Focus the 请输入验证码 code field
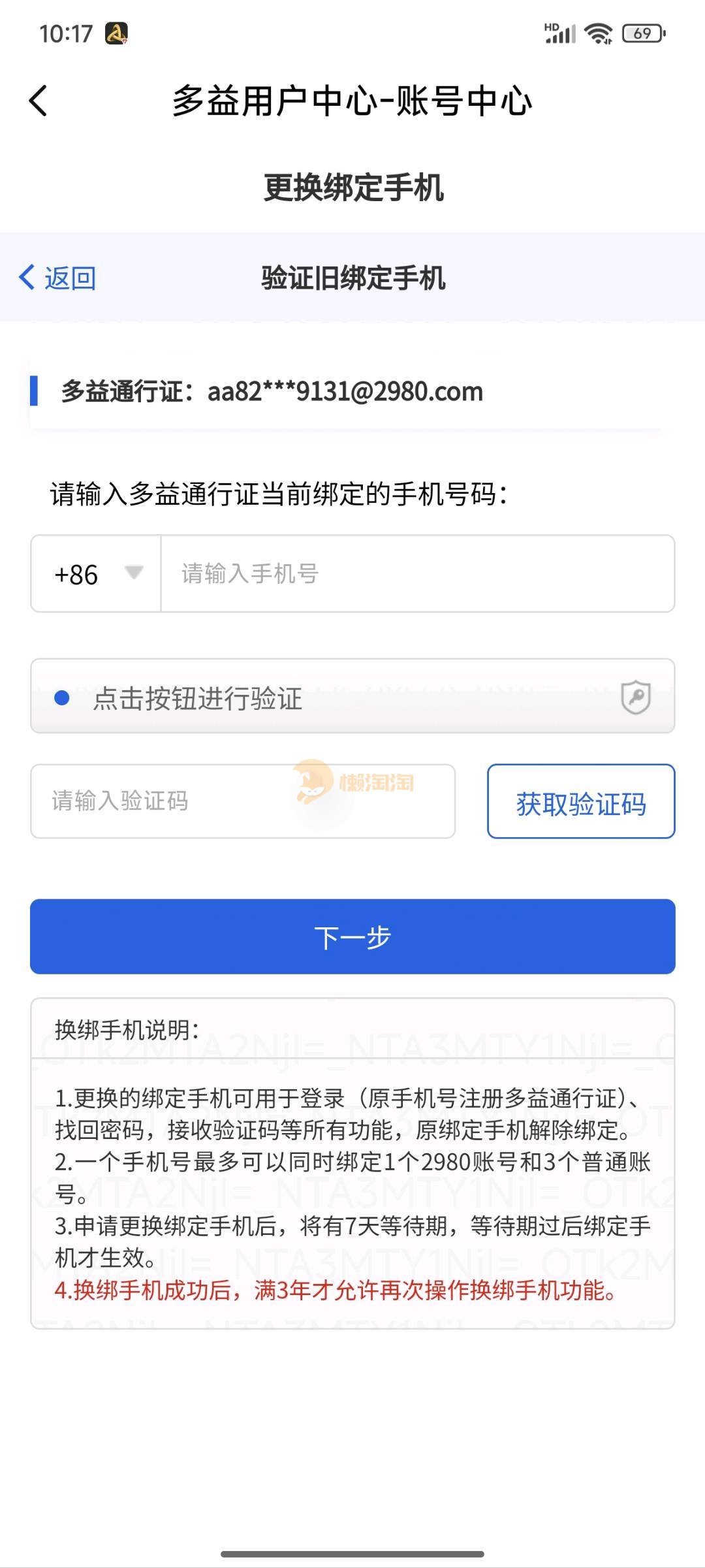705x1568 pixels. pyautogui.click(x=242, y=801)
